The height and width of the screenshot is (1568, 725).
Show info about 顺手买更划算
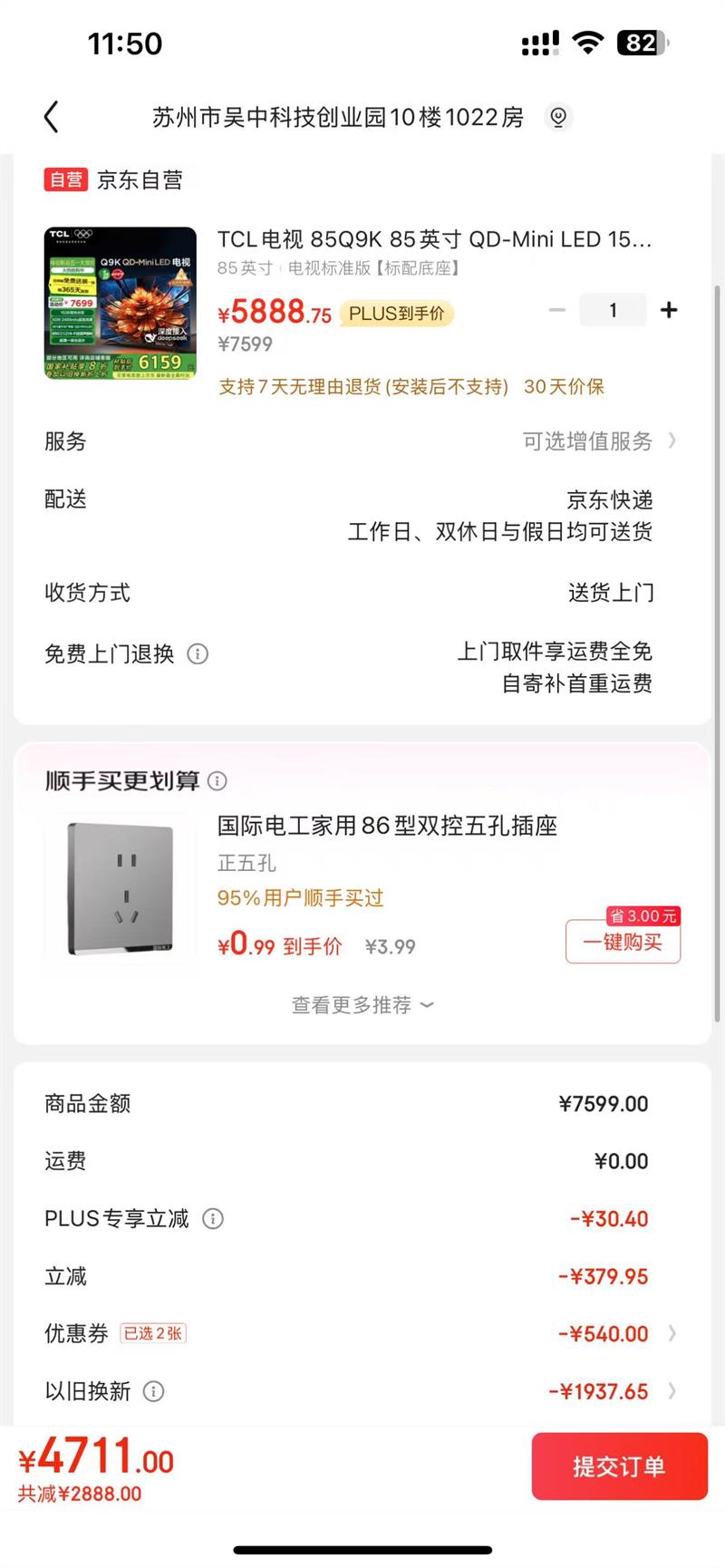point(217,780)
